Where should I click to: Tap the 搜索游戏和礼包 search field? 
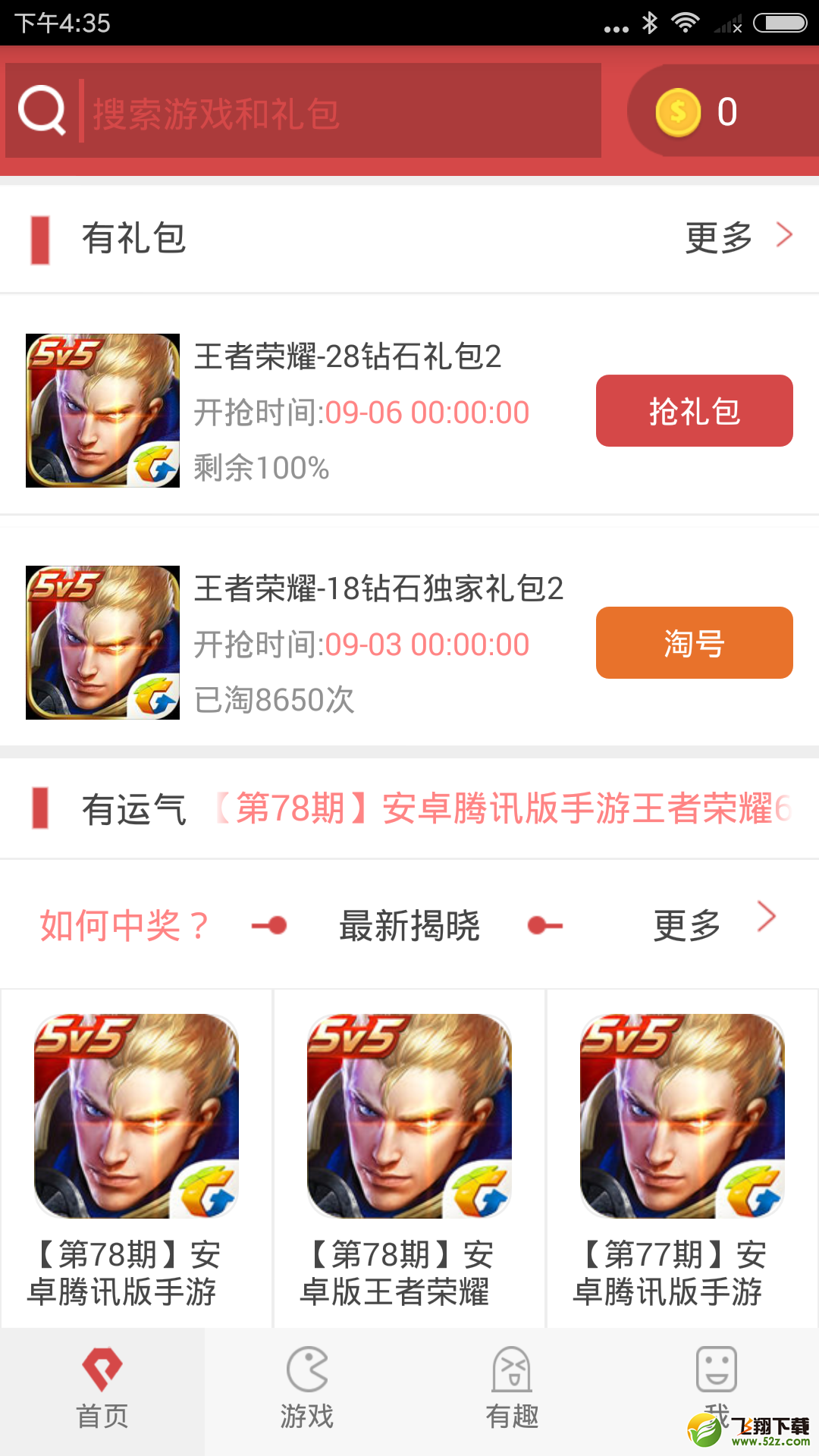point(303,111)
